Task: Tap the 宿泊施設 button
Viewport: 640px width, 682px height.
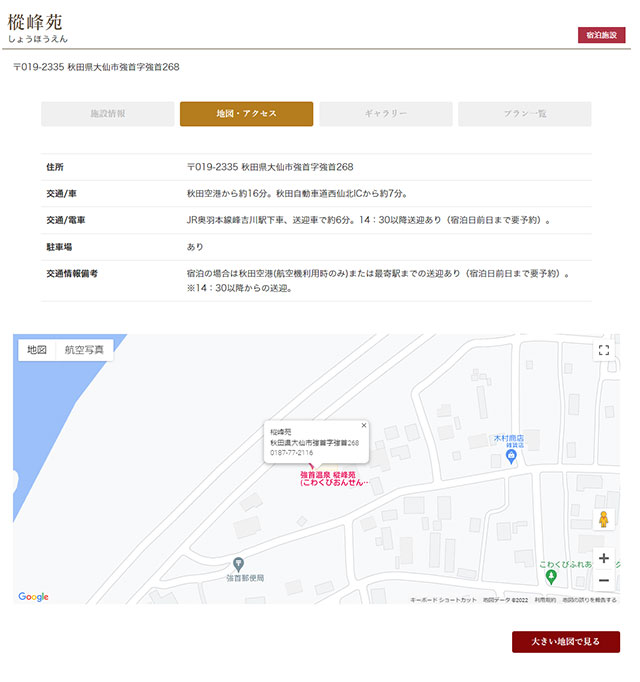Action: pos(601,35)
